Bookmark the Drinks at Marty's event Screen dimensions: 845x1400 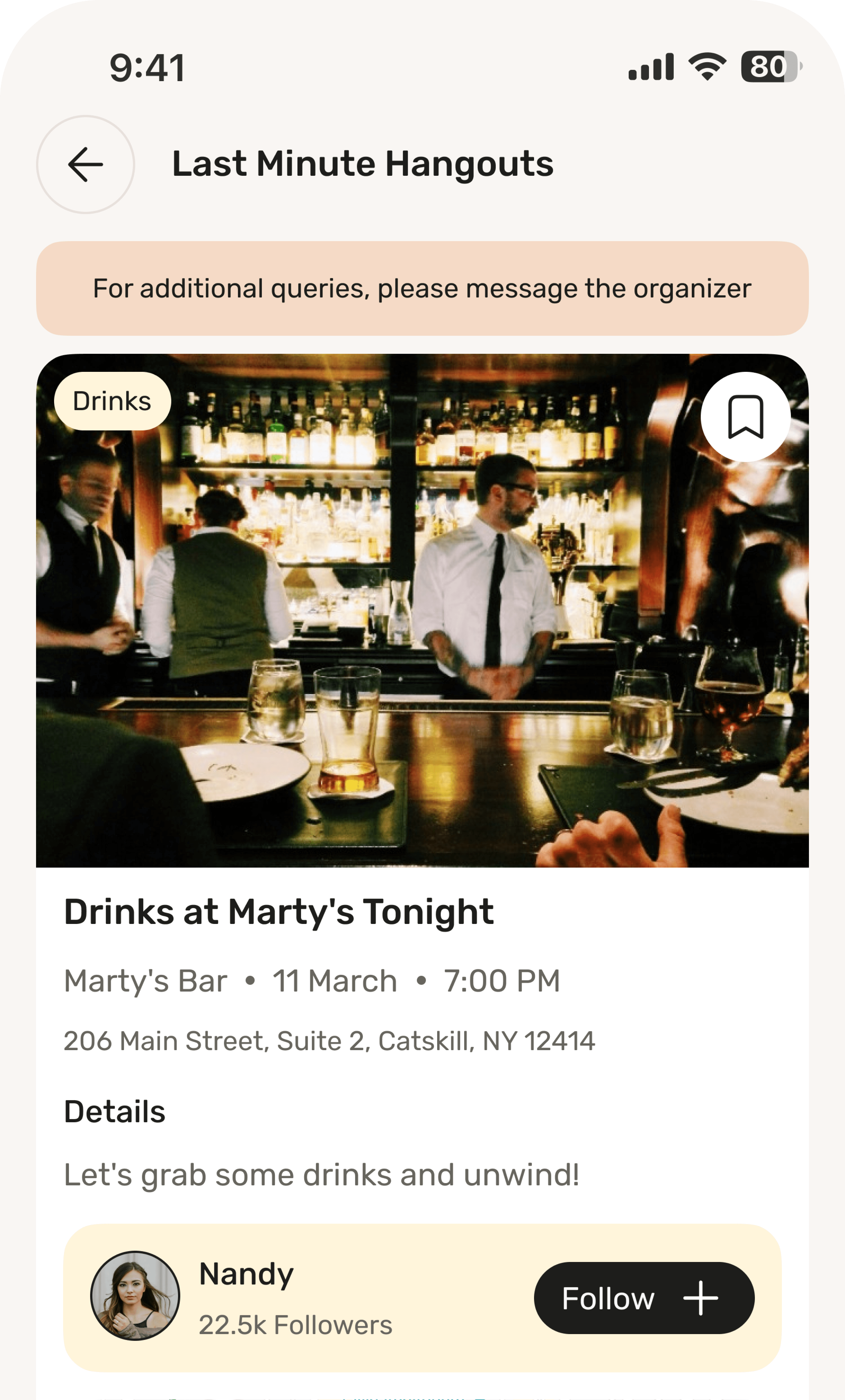(745, 416)
